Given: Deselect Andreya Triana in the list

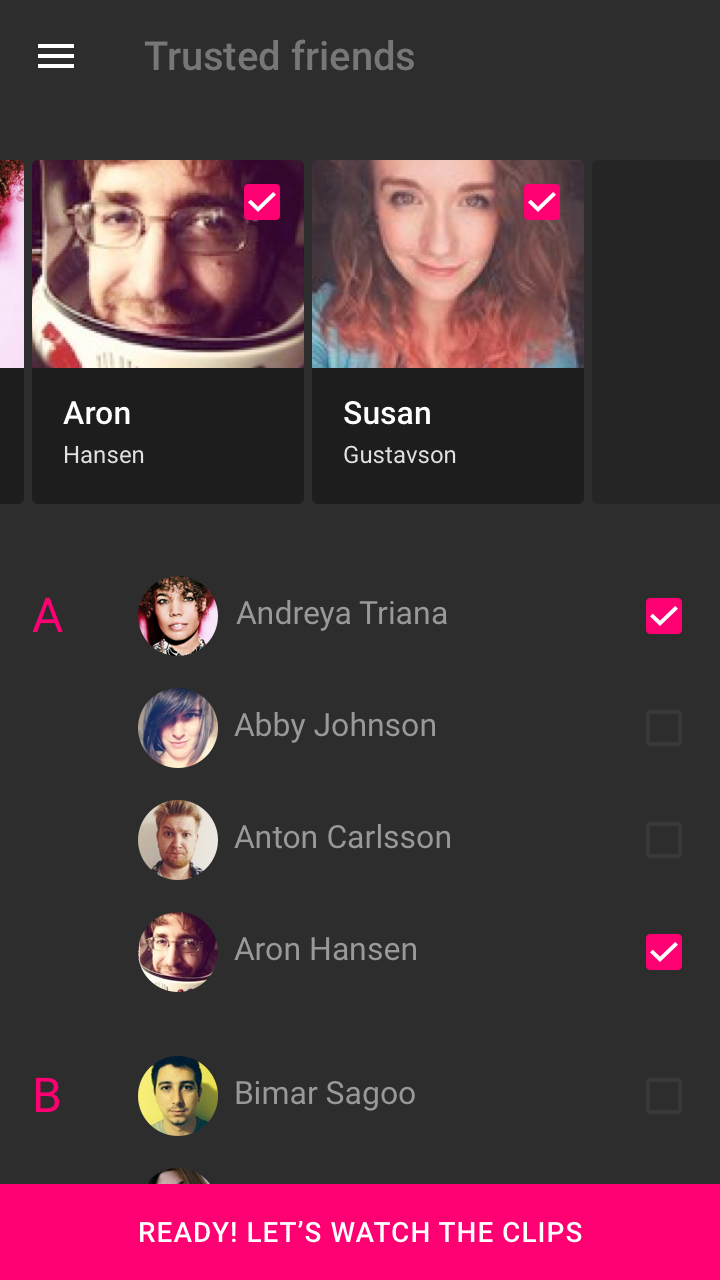Looking at the screenshot, I should tap(664, 616).
